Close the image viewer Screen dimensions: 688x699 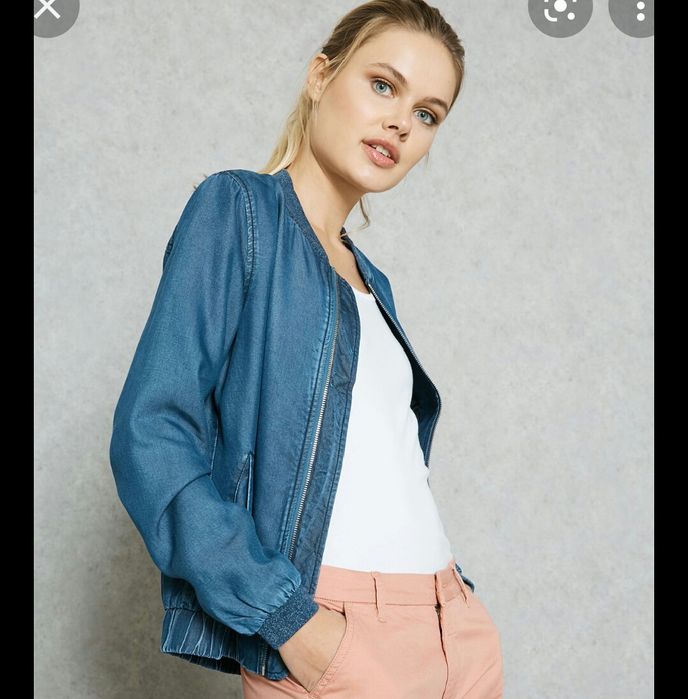point(50,11)
